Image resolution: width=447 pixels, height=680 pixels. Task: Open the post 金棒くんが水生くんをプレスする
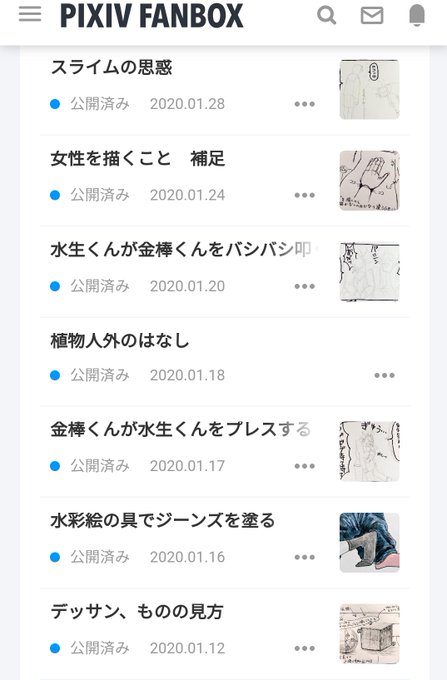[x=180, y=429]
